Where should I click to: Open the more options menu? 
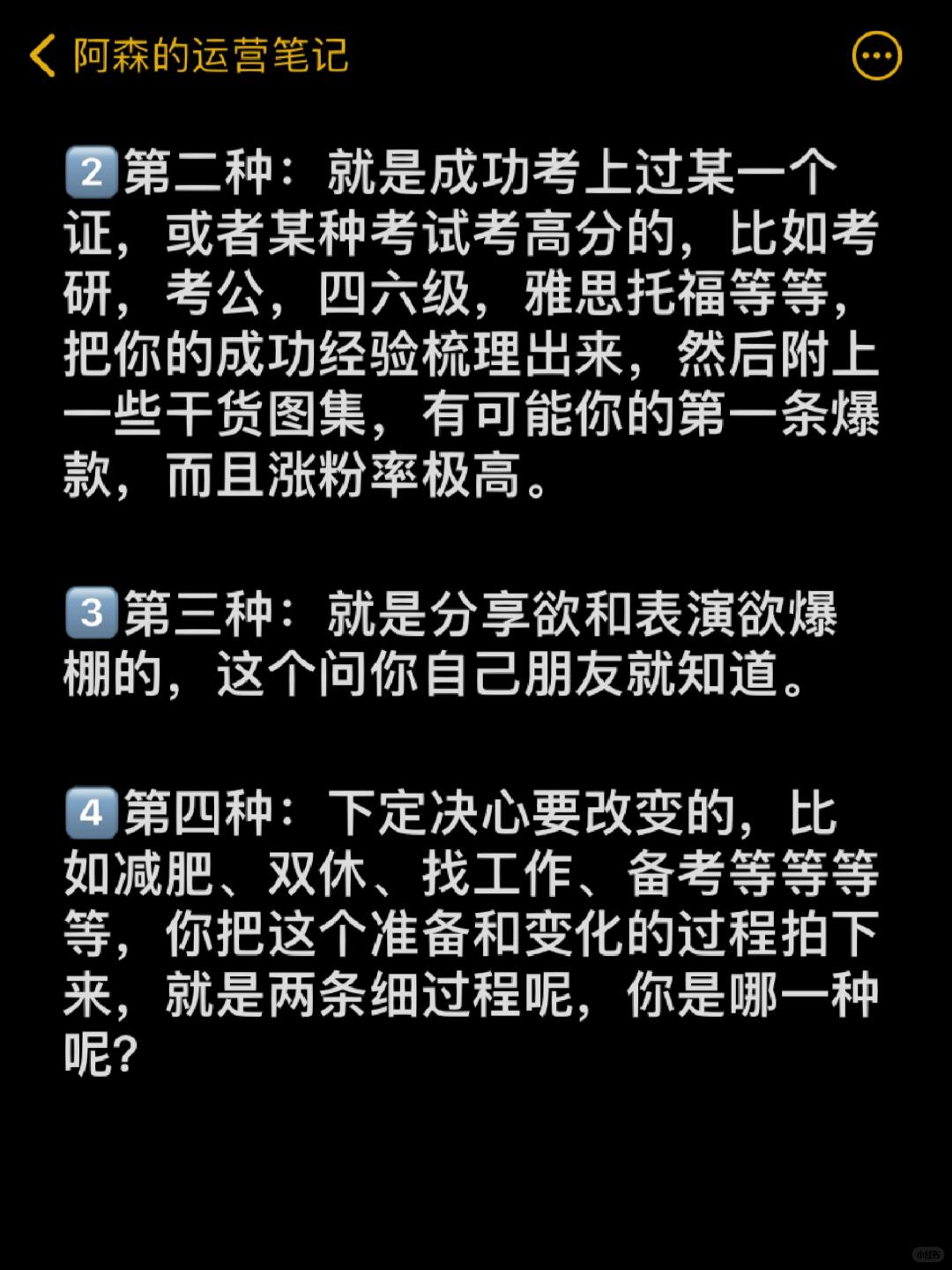[876, 56]
